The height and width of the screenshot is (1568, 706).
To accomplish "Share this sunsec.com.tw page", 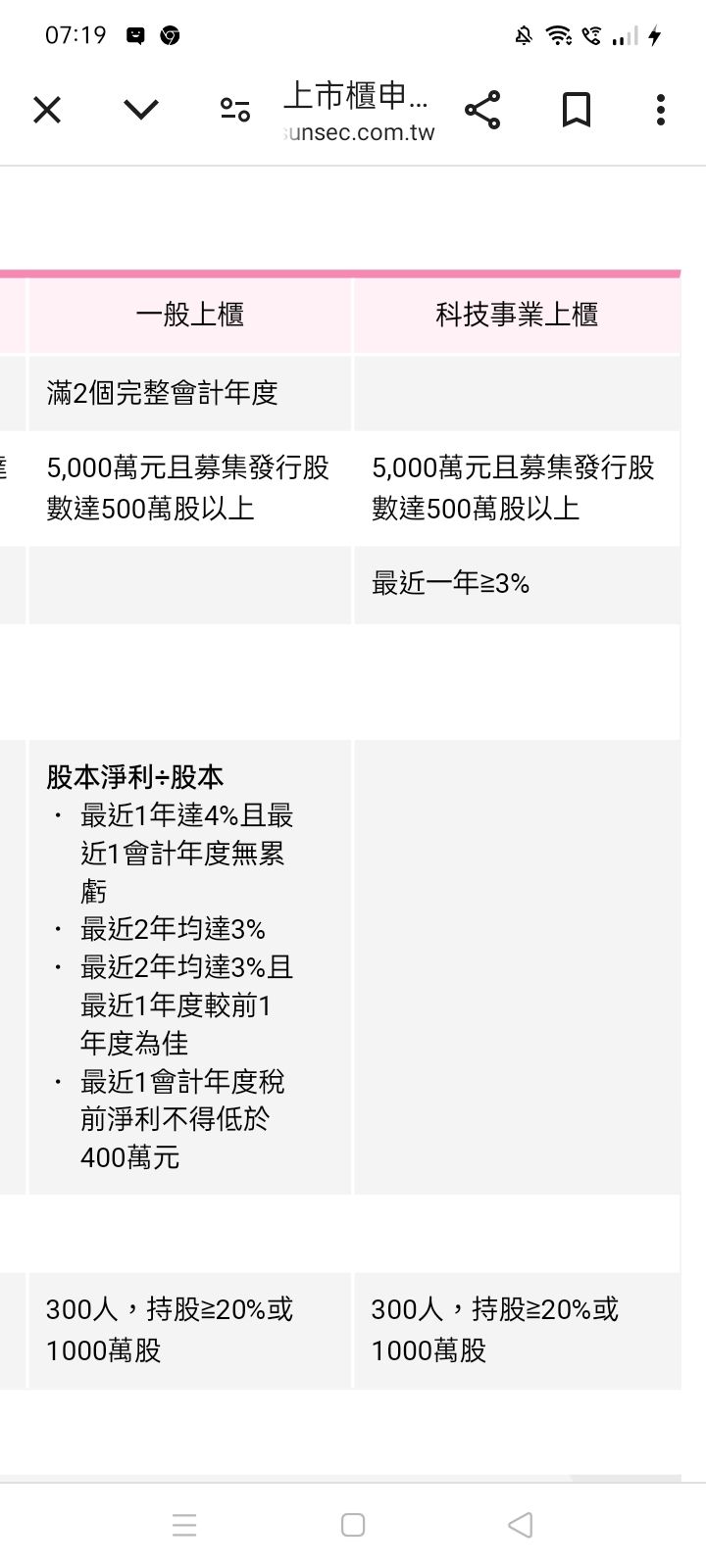I will (x=482, y=110).
